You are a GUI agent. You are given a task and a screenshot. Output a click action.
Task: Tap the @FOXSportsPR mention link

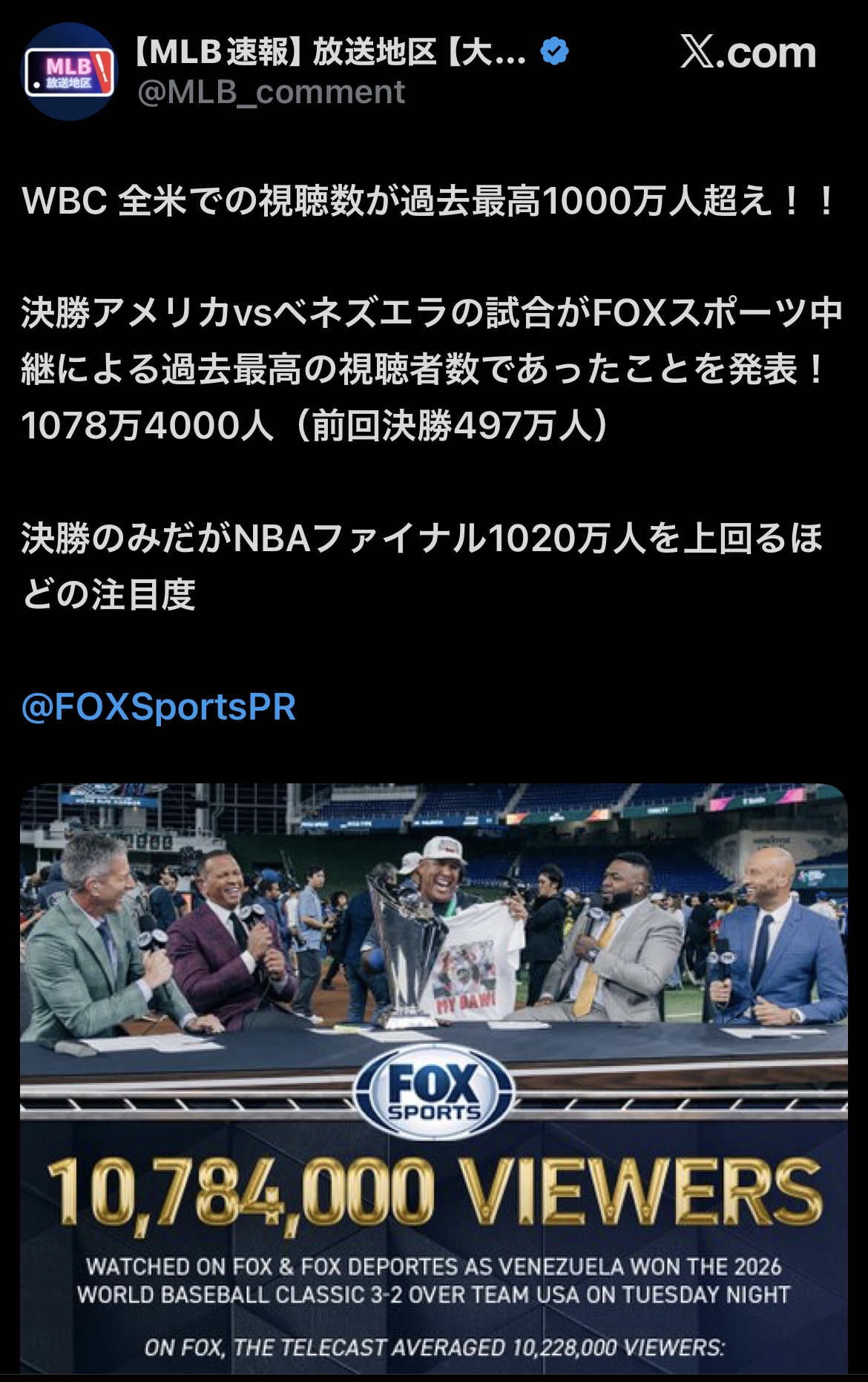click(159, 707)
